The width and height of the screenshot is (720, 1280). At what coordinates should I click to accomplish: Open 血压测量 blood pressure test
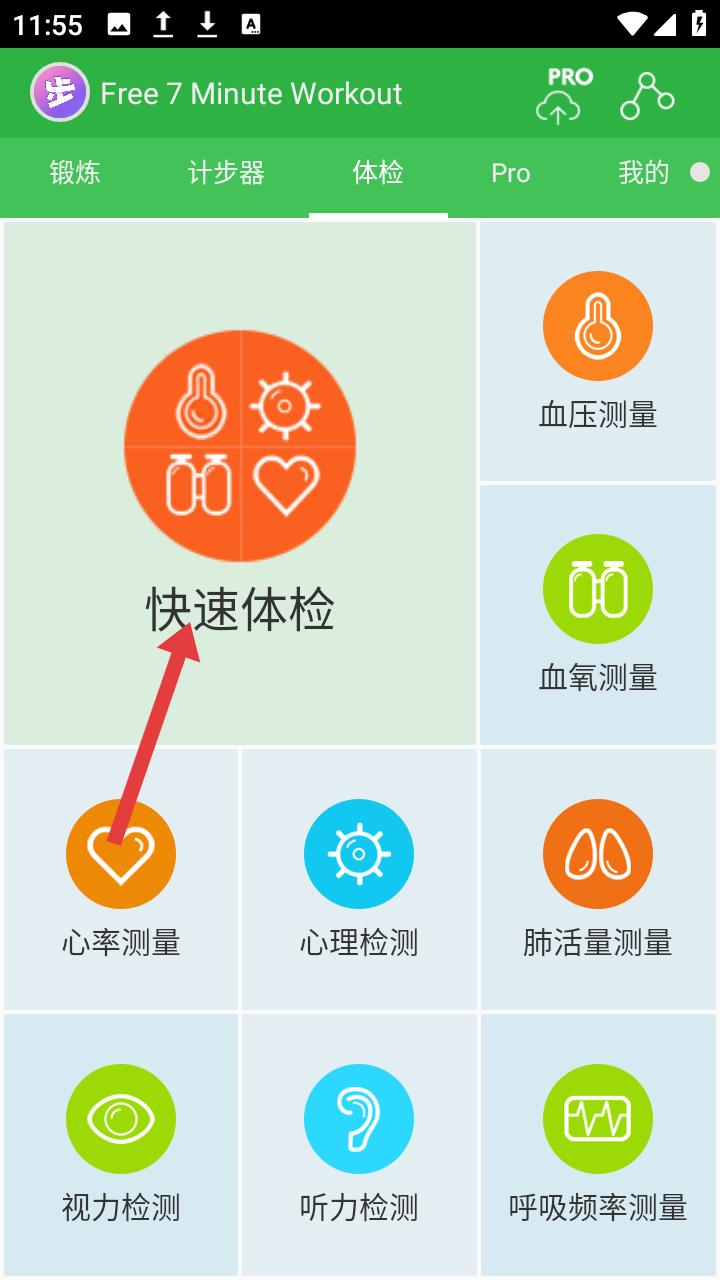(x=598, y=351)
